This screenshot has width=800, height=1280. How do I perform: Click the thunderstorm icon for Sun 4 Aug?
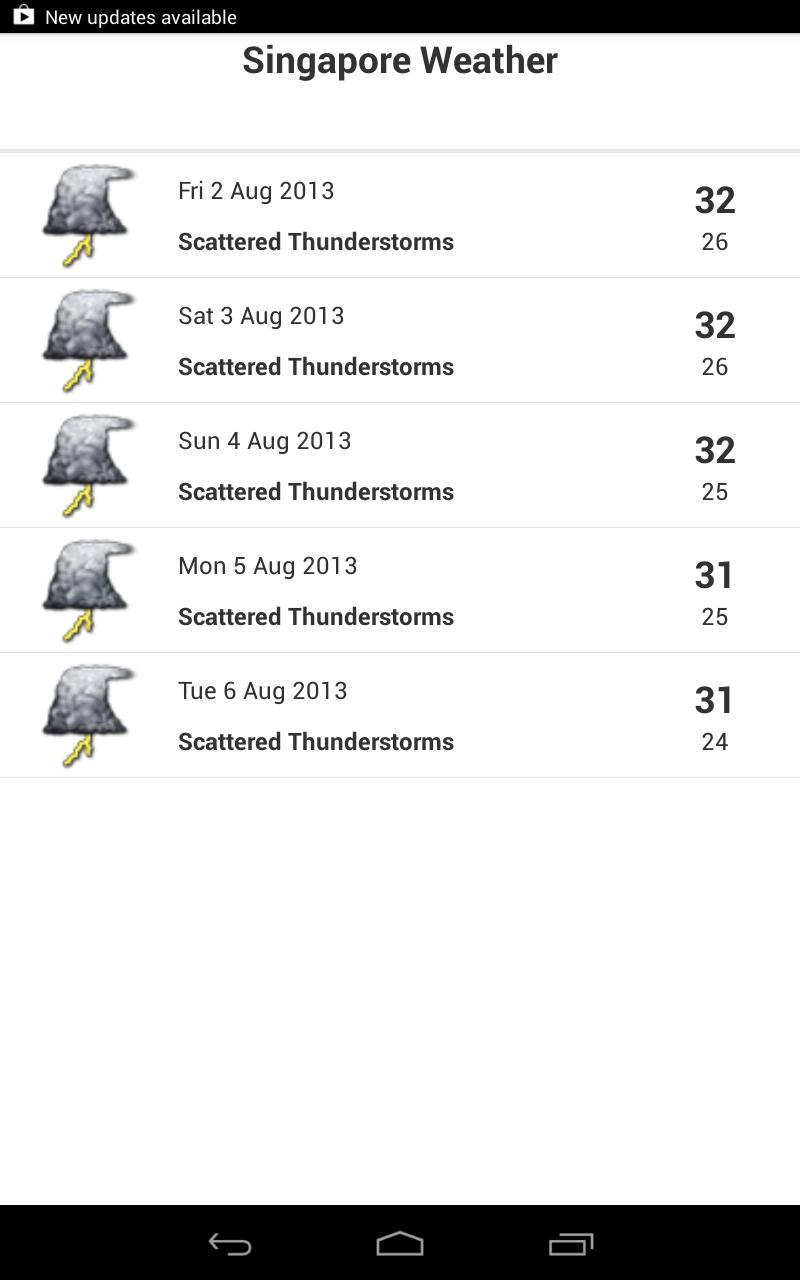click(85, 464)
